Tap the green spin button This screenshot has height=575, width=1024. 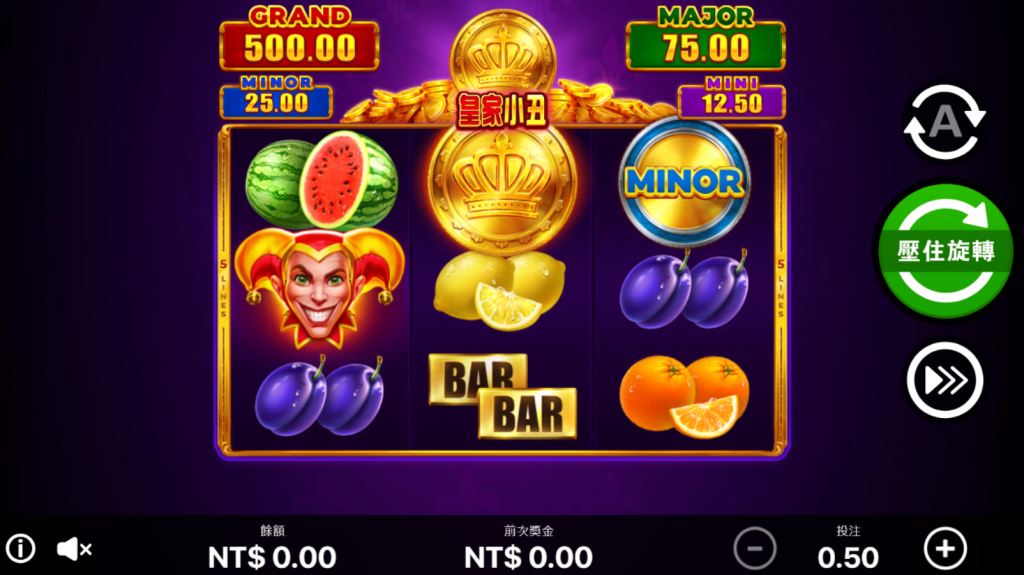click(x=945, y=251)
